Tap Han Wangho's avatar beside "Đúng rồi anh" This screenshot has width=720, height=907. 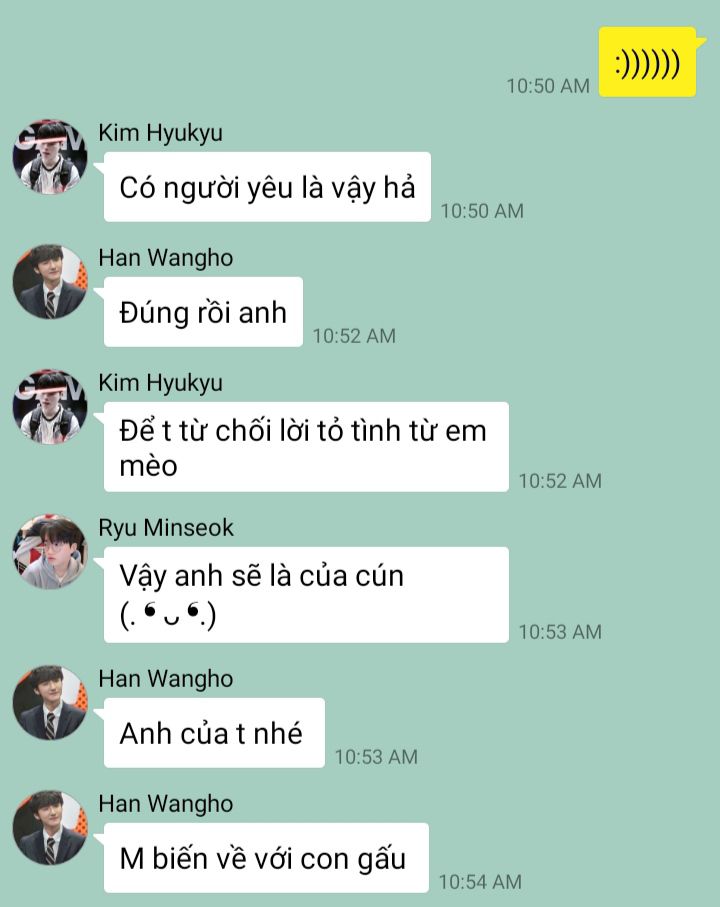coord(50,282)
